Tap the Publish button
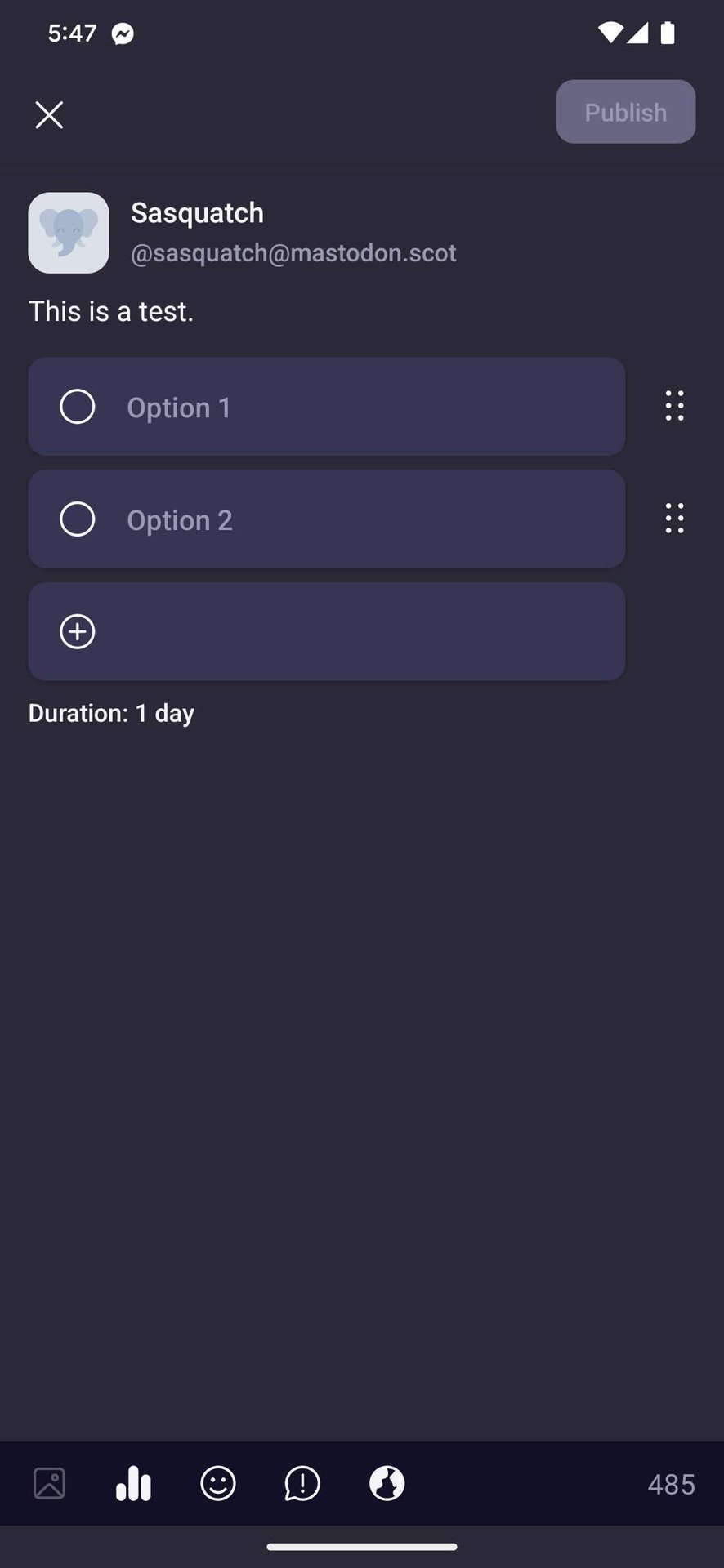724x1568 pixels. click(x=625, y=112)
